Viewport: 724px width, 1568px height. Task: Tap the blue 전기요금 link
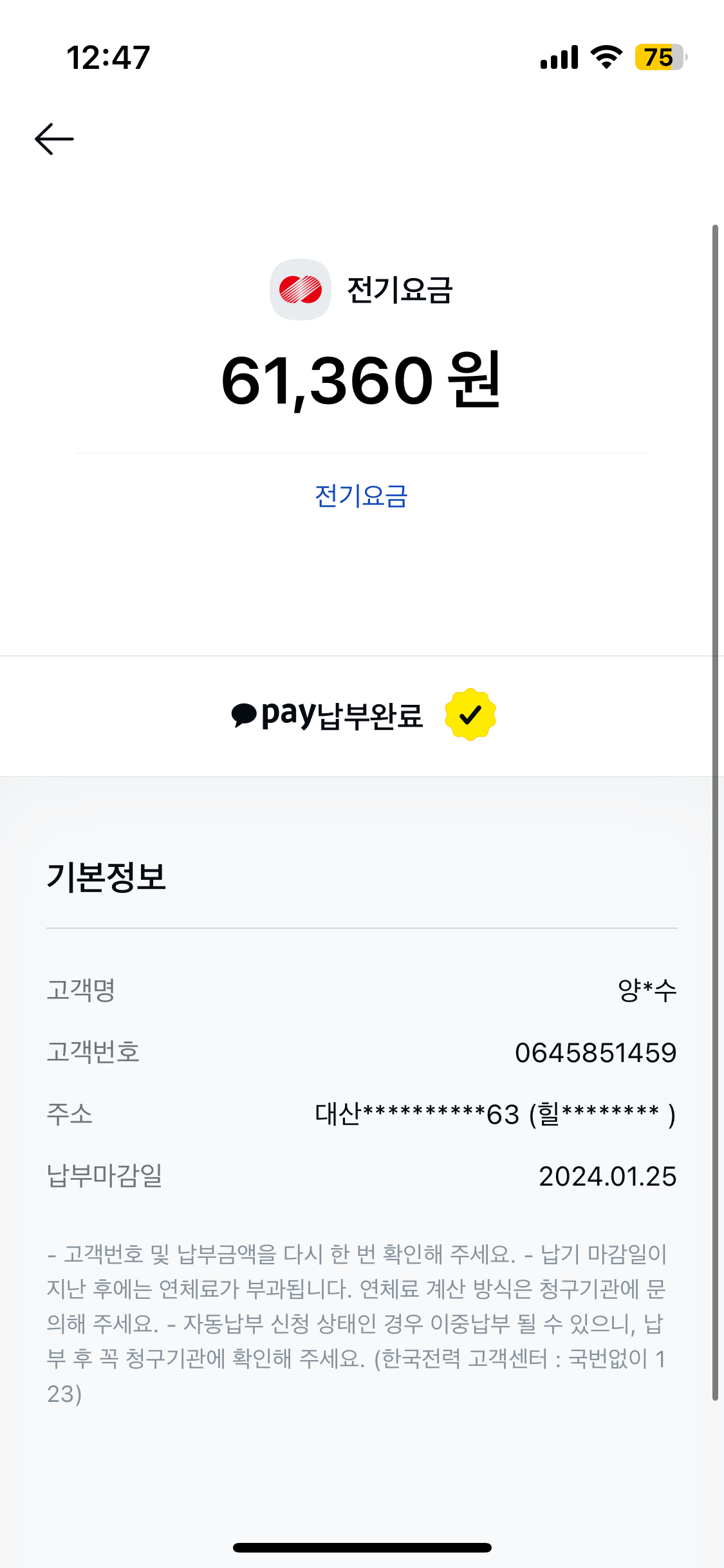tap(361, 496)
